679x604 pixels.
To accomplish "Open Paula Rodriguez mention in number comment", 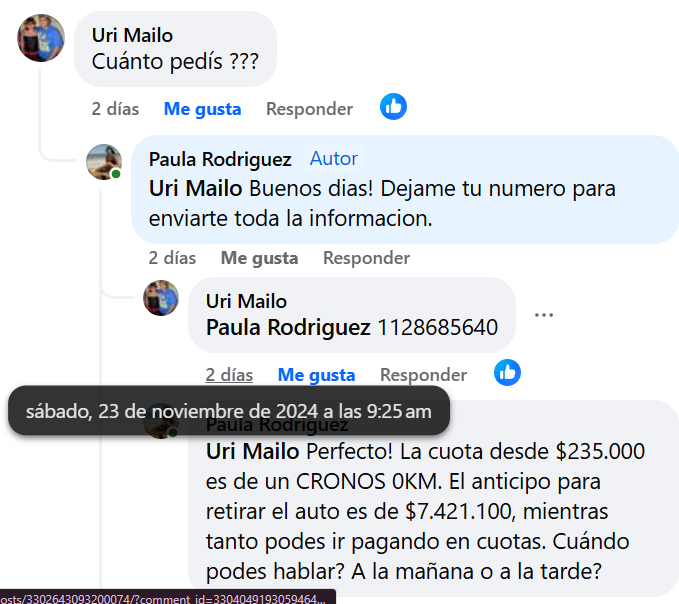I will point(288,327).
